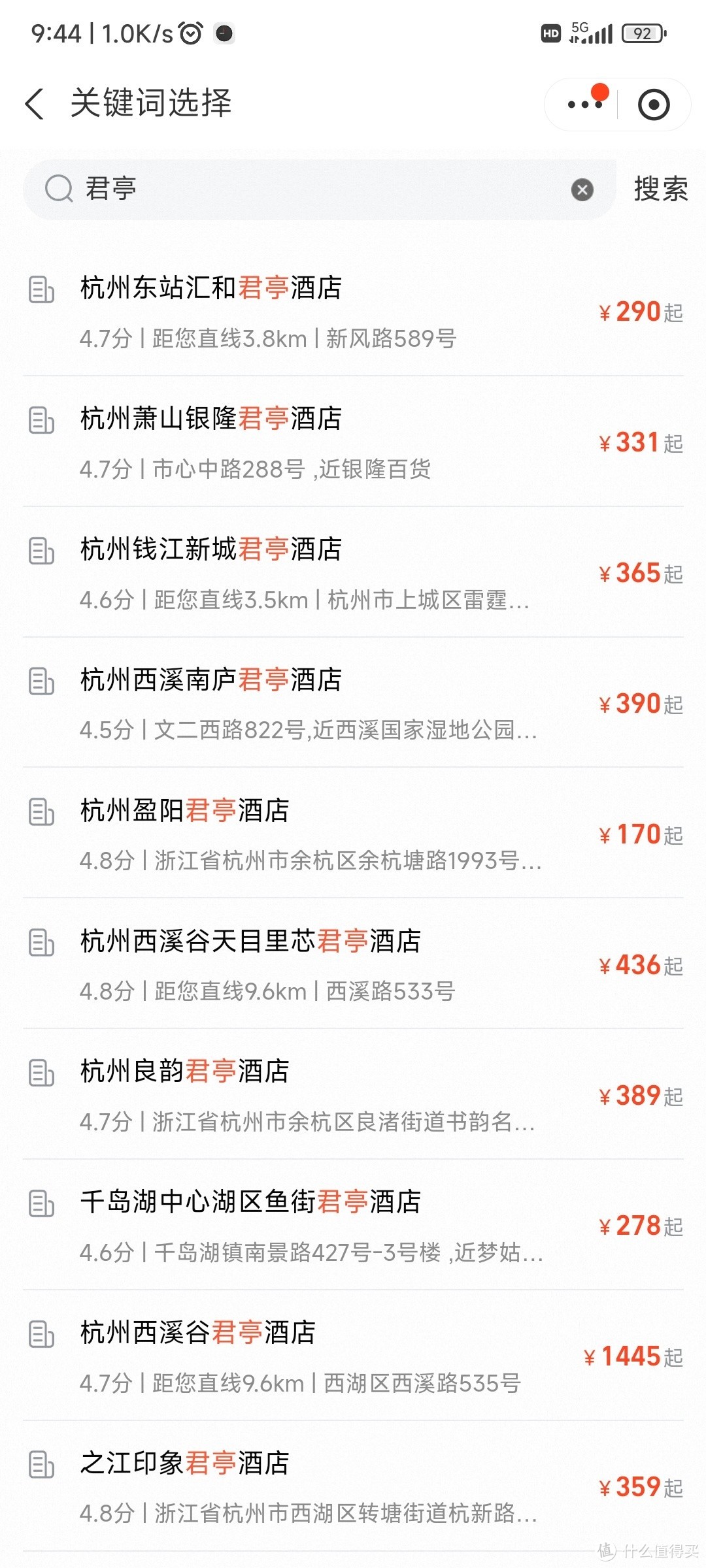706x1568 pixels.
Task: Open the 杭州萧山银隆君亭酒店 listing
Action: [x=209, y=419]
